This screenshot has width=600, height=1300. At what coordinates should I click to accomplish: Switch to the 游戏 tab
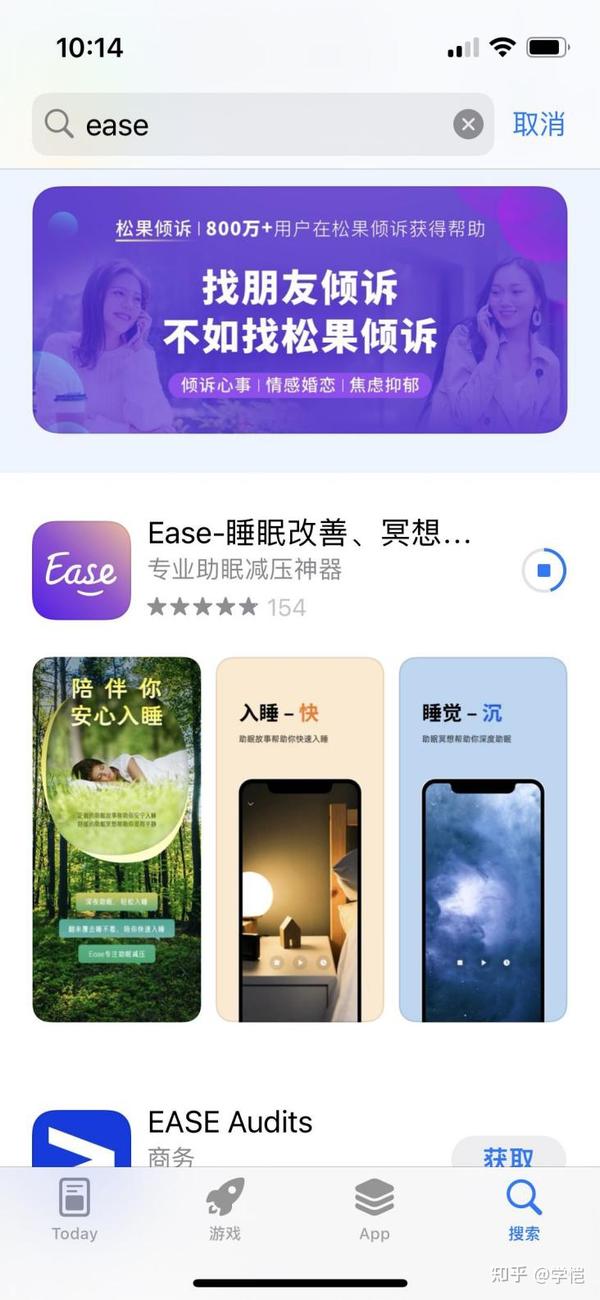[225, 1209]
